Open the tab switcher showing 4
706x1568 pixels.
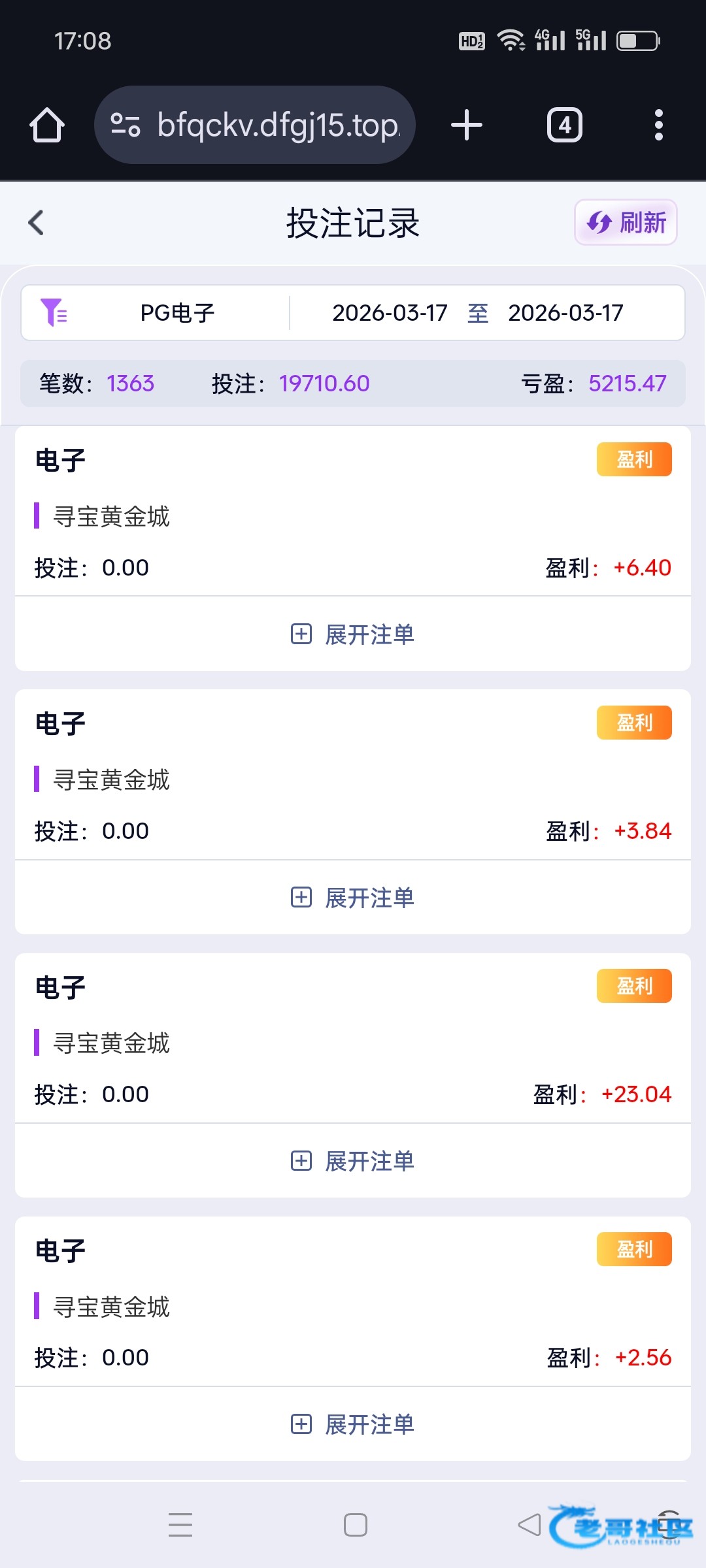click(x=565, y=125)
